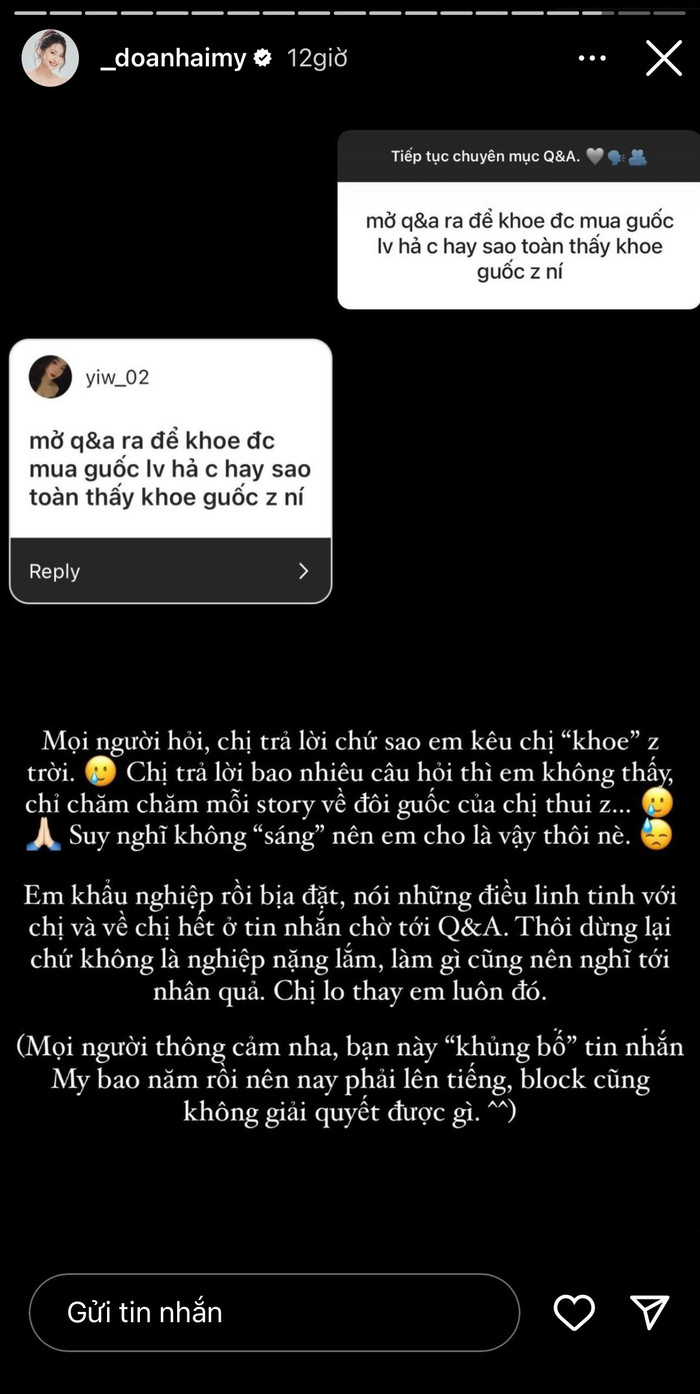
Task: Type in the Gửi tin nhắn field
Action: (x=274, y=1312)
